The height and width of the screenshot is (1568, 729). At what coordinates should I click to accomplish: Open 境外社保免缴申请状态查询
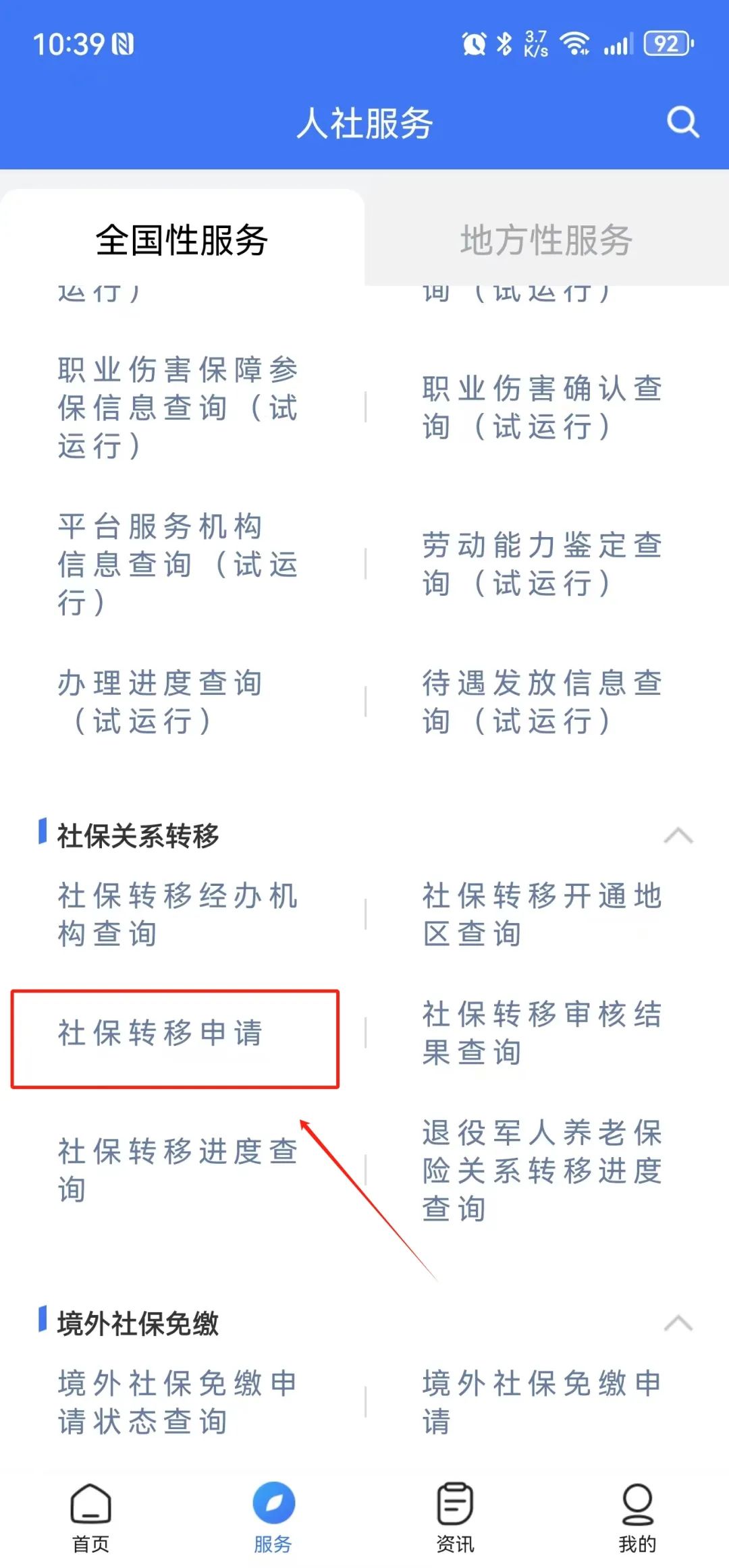178,1402
